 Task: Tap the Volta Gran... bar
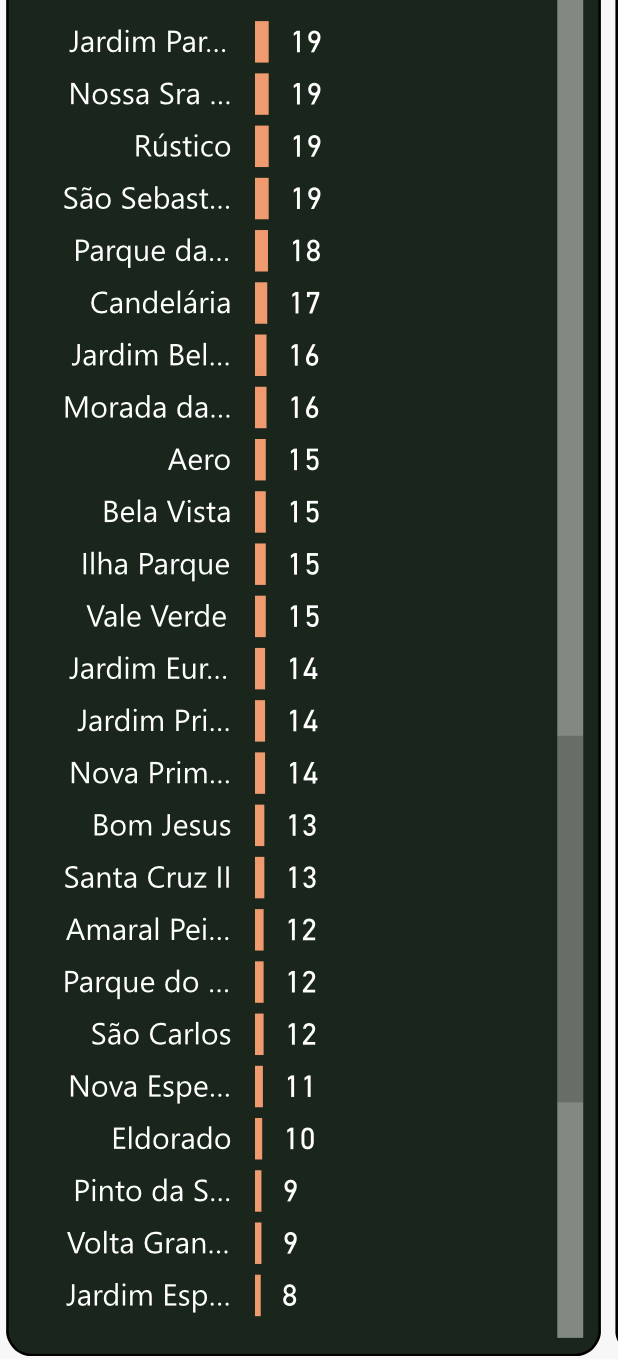tap(258, 1243)
